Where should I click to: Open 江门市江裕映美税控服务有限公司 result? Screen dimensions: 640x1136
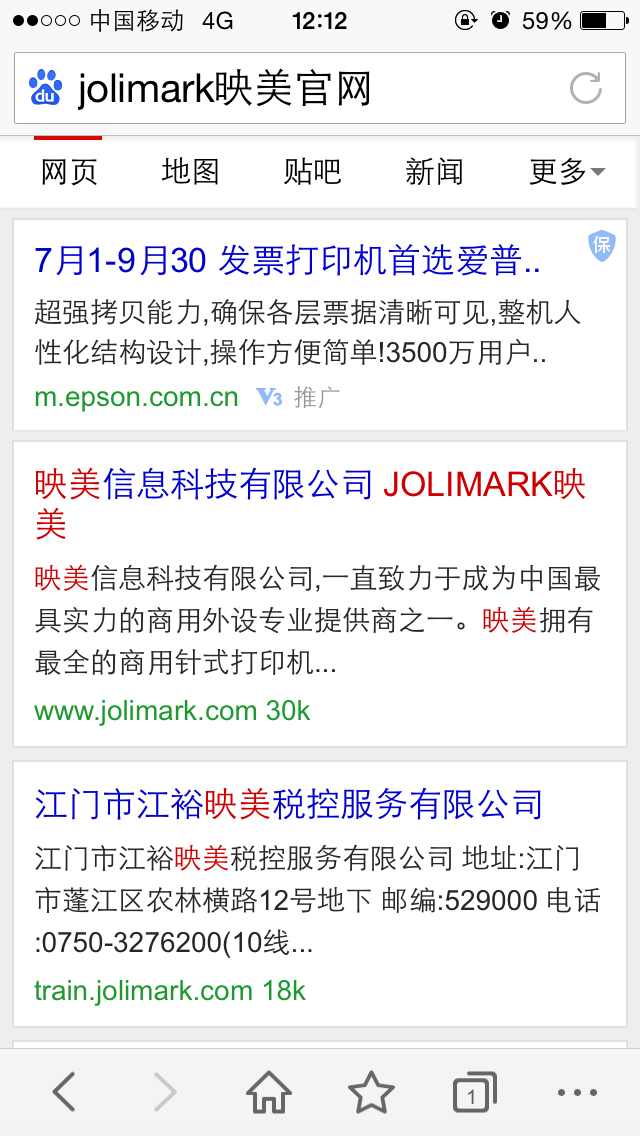point(288,804)
